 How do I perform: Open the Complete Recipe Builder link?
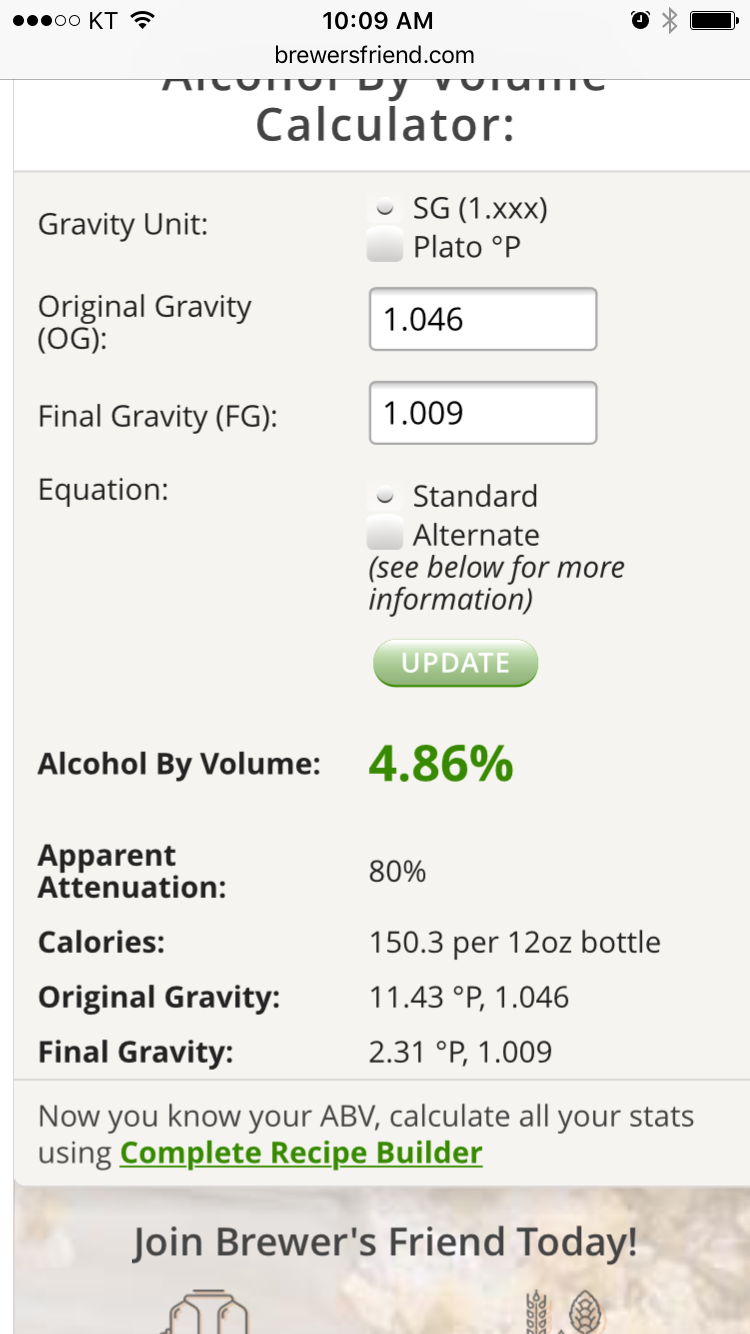(x=301, y=1153)
